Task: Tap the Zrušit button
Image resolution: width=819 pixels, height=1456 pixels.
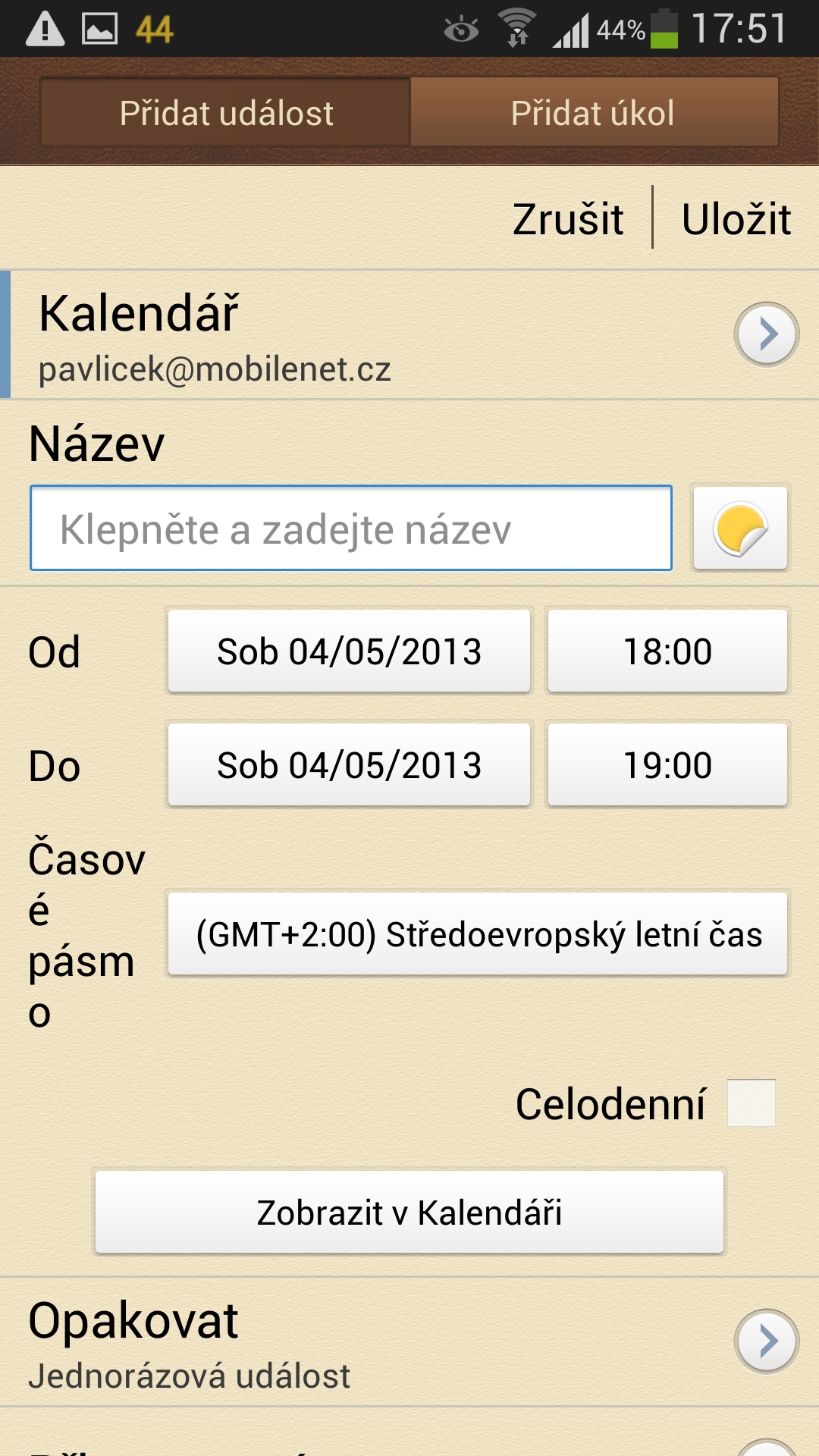Action: tap(567, 219)
